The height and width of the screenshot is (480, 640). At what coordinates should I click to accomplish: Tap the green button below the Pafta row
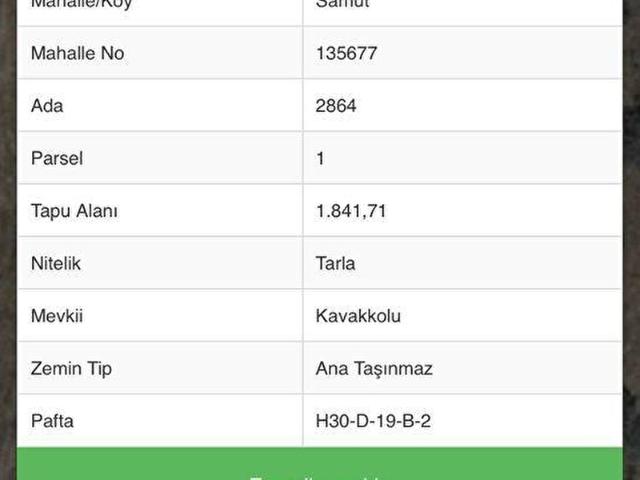coord(318,465)
